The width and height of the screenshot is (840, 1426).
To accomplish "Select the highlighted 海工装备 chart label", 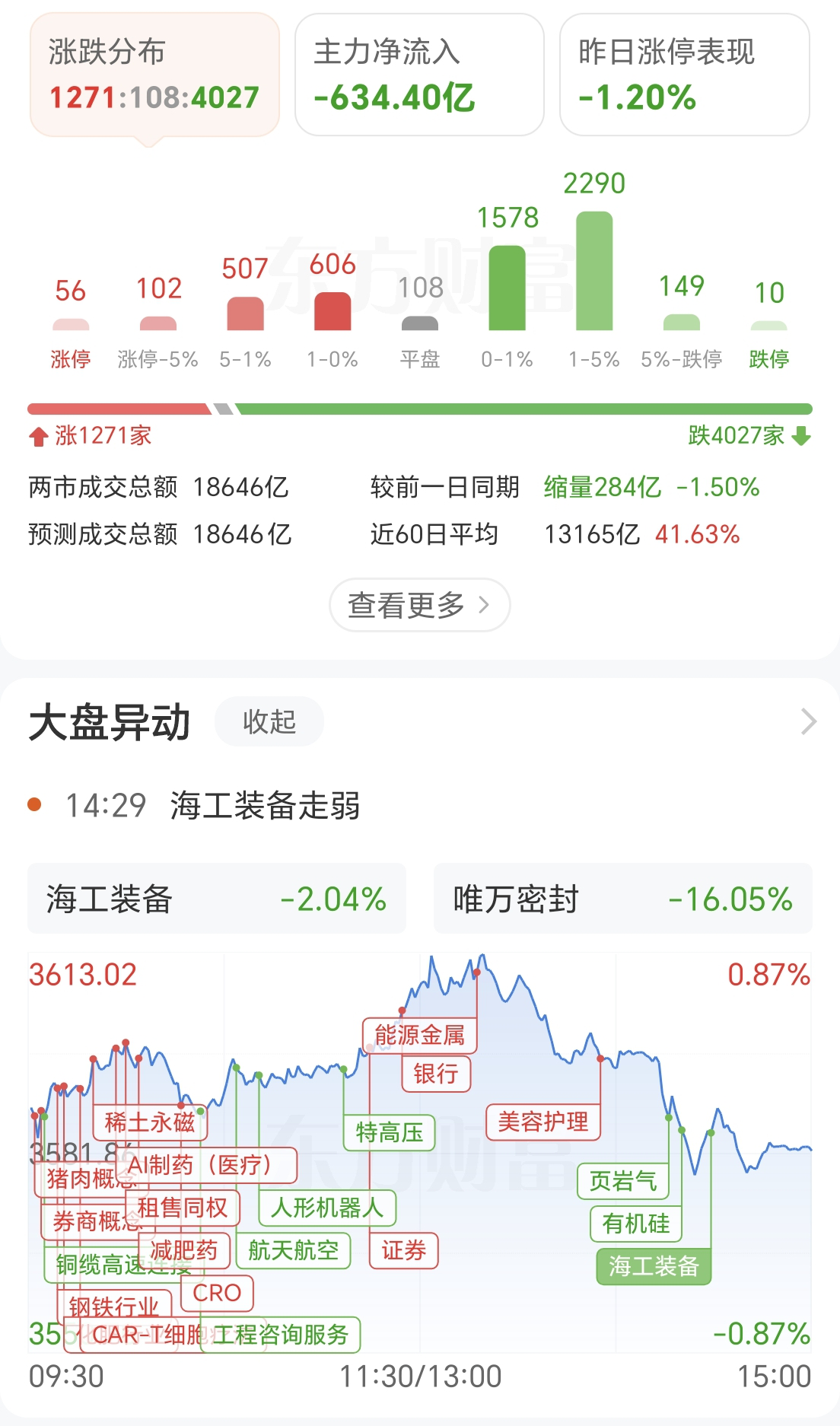I will tap(654, 1266).
